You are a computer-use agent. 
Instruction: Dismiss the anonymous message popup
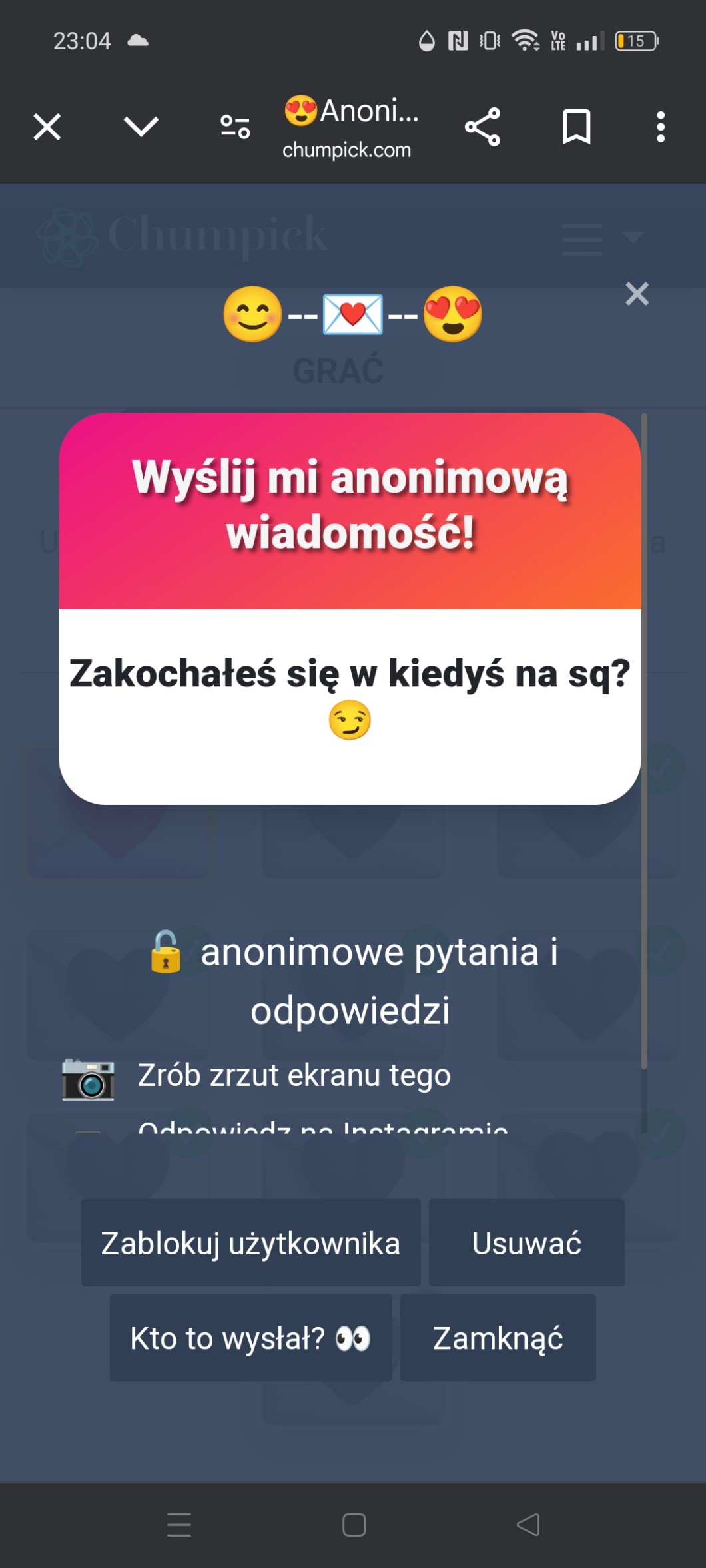637,294
